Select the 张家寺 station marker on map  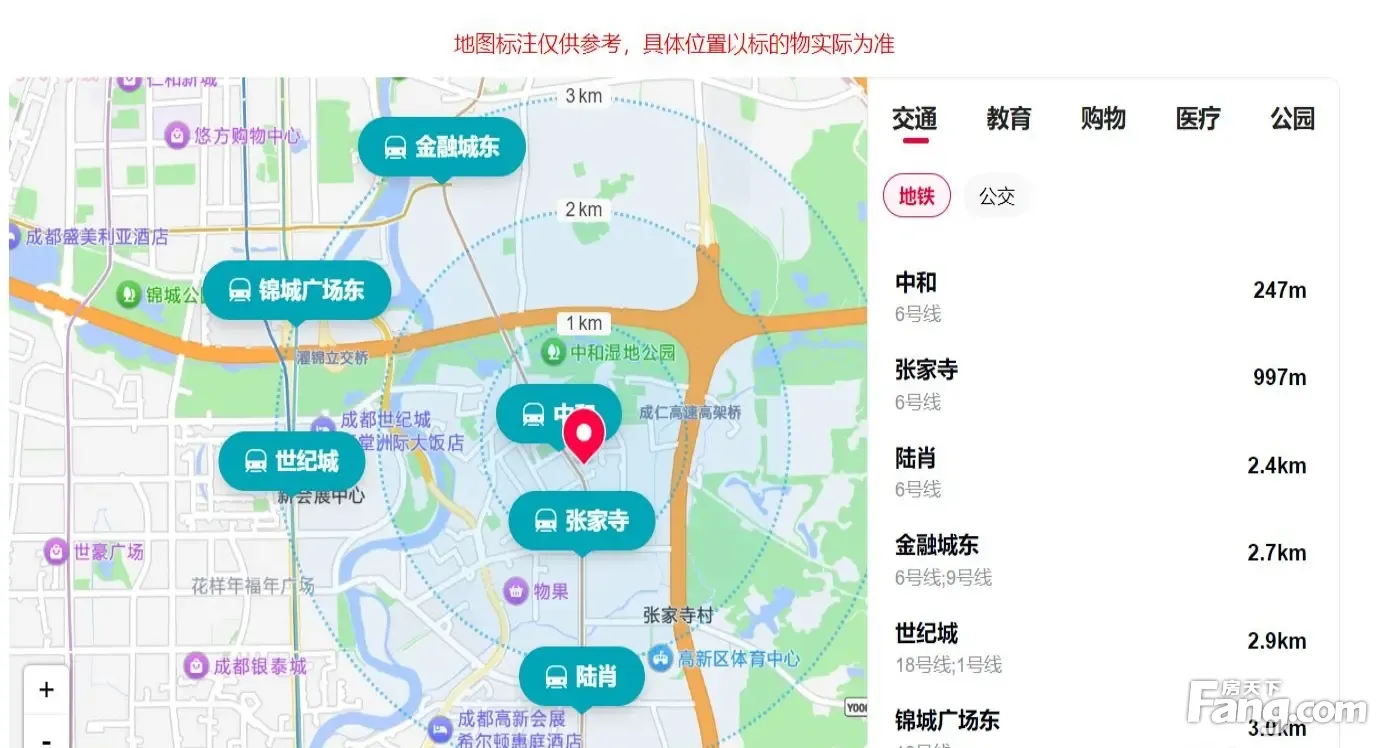582,521
